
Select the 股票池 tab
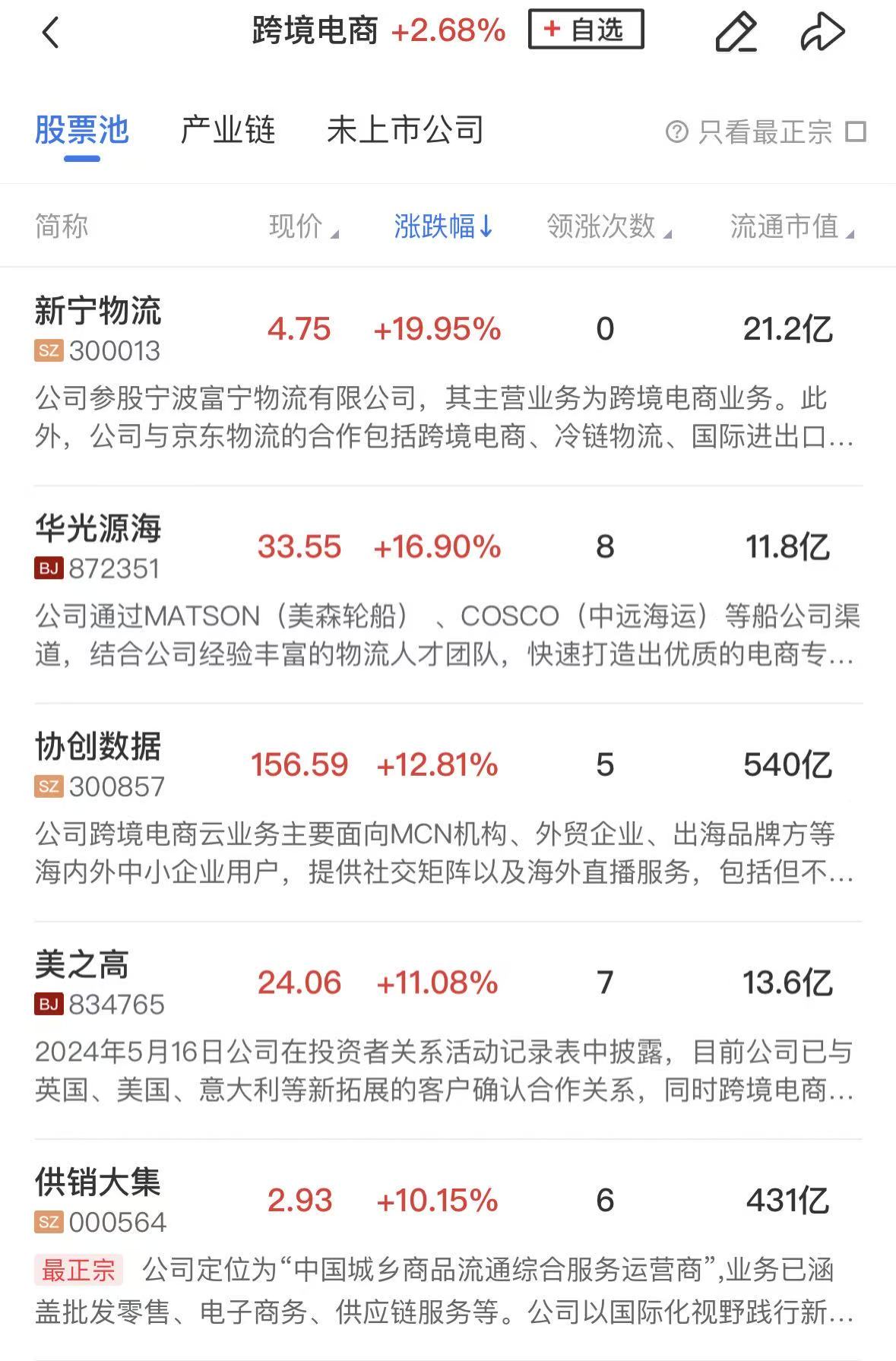[82, 131]
